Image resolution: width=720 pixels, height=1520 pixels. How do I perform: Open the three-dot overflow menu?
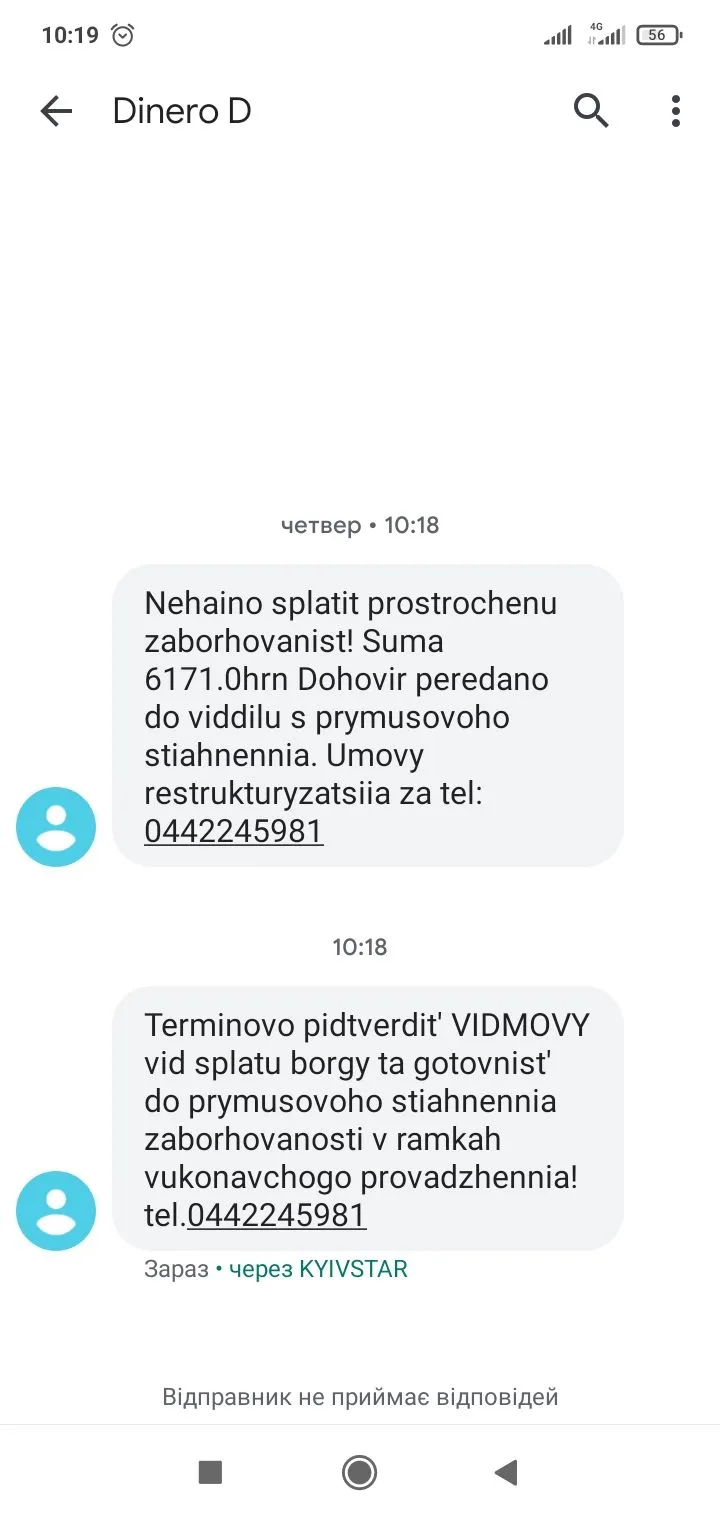(676, 111)
